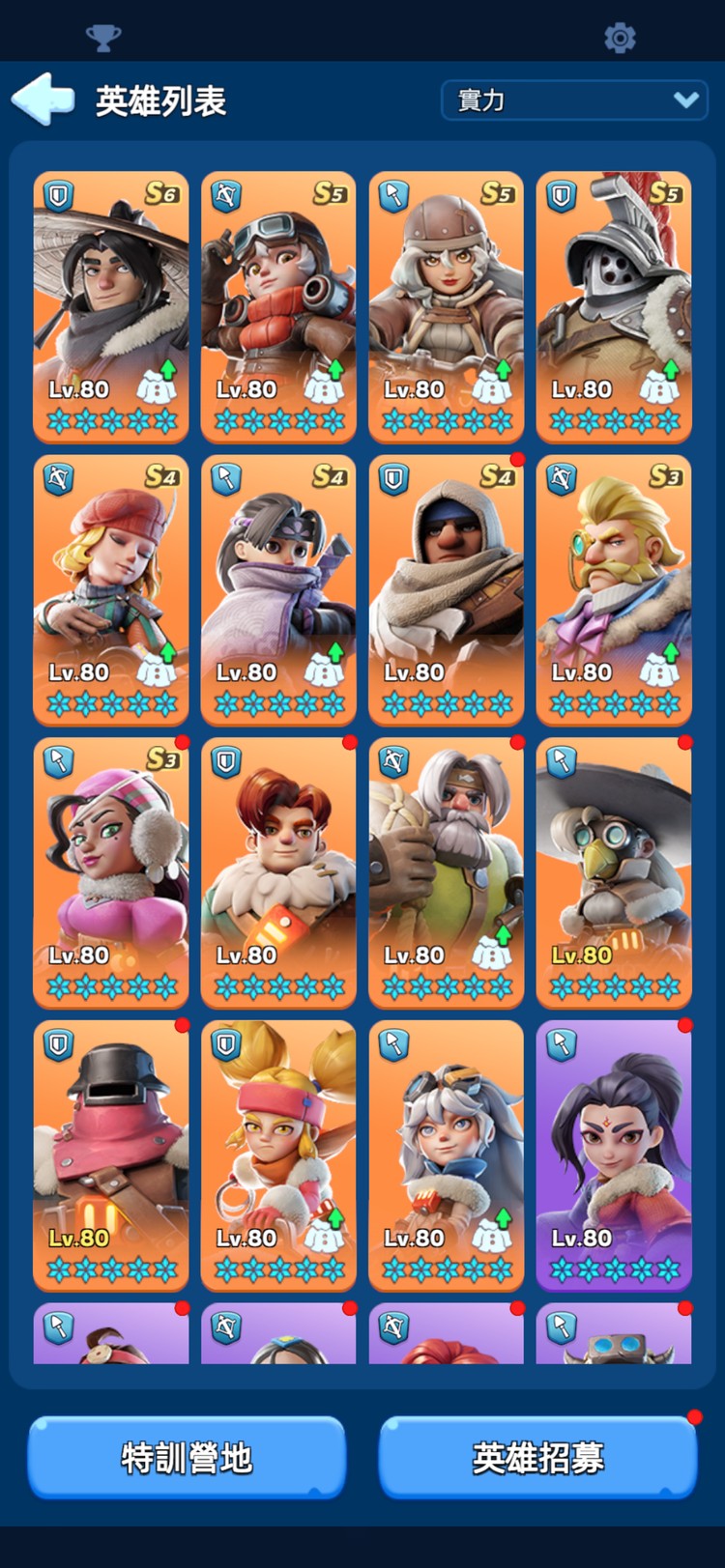Open the hero with goggles and red vest
Viewport: 725px width, 1568px height.
click(x=278, y=306)
